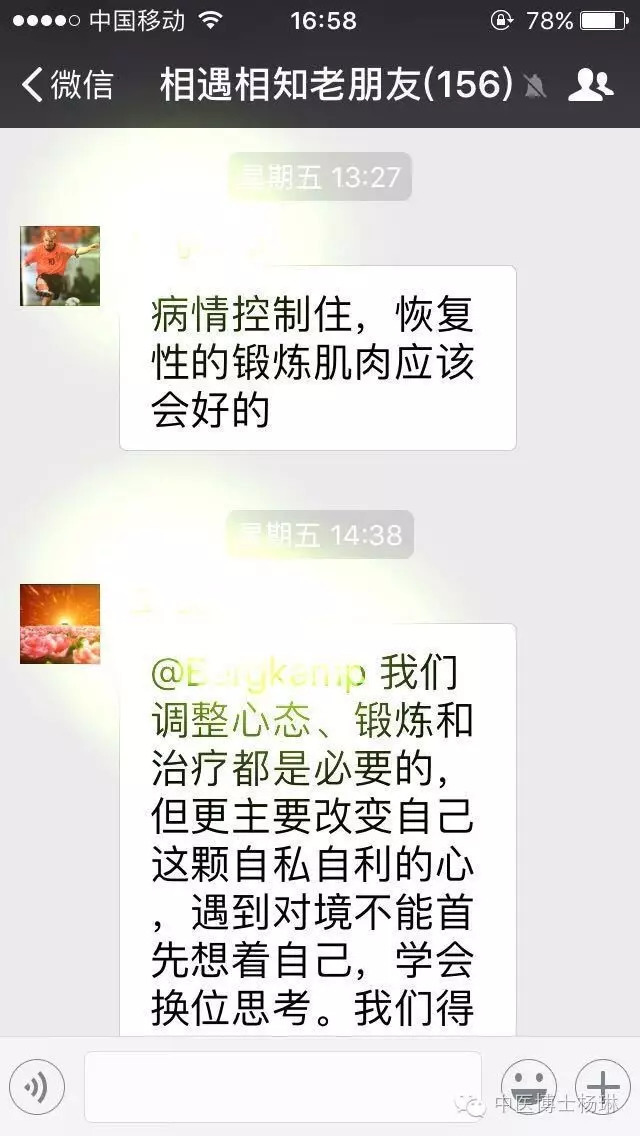The height and width of the screenshot is (1136, 640).
Task: Open the group members info icon
Action: [591, 85]
